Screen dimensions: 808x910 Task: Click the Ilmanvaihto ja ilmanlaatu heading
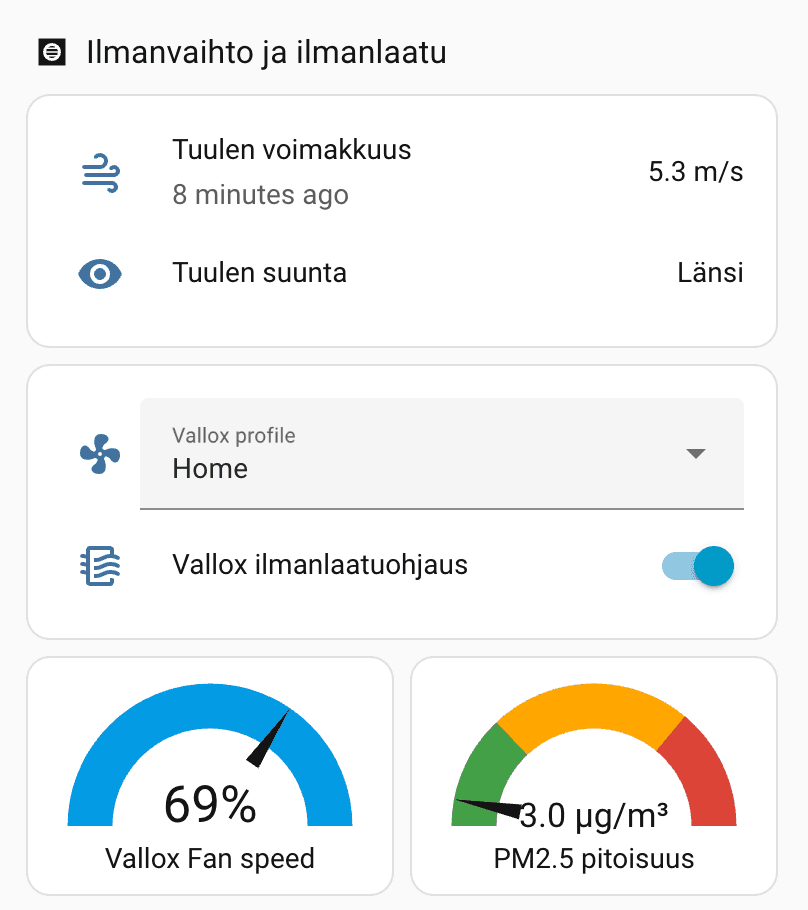click(266, 52)
